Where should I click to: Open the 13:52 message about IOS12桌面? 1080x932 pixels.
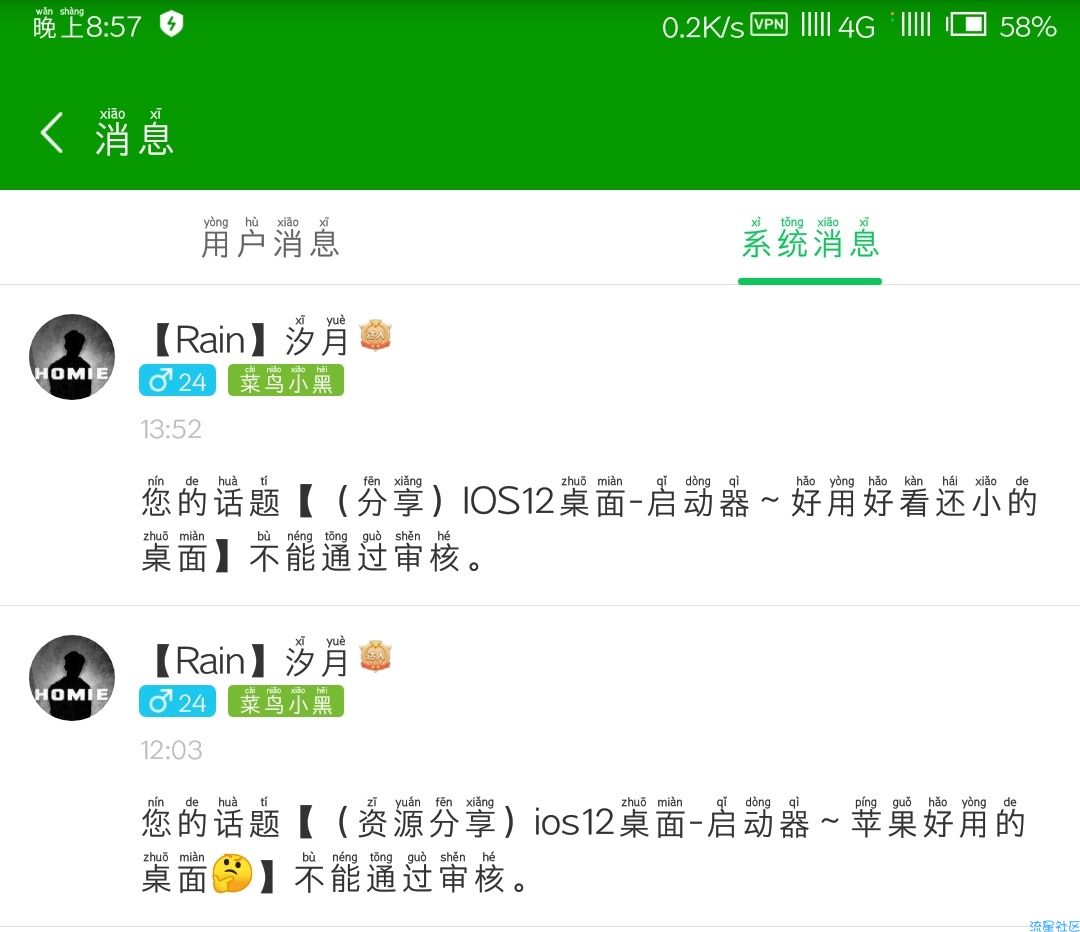click(590, 527)
